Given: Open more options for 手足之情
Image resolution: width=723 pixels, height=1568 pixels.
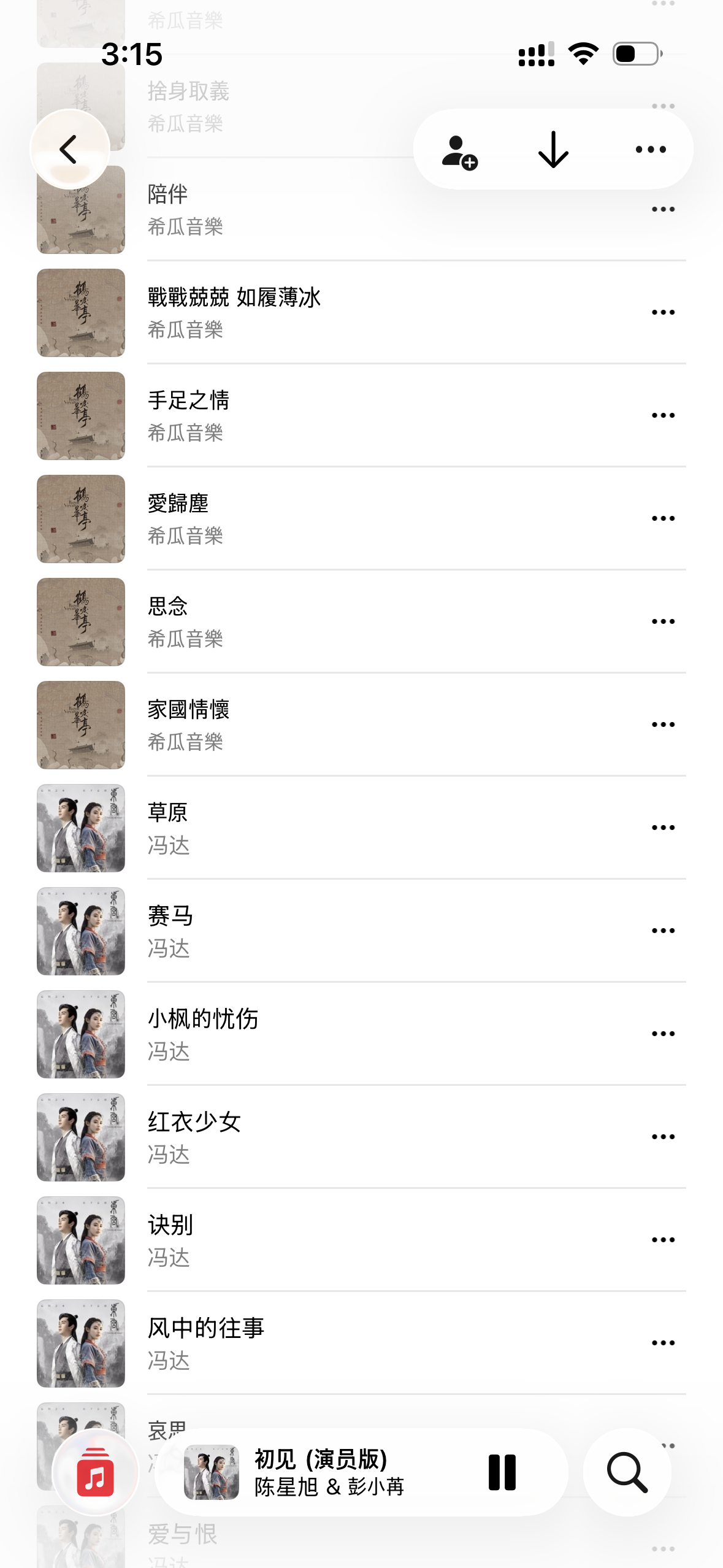Looking at the screenshot, I should [663, 415].
